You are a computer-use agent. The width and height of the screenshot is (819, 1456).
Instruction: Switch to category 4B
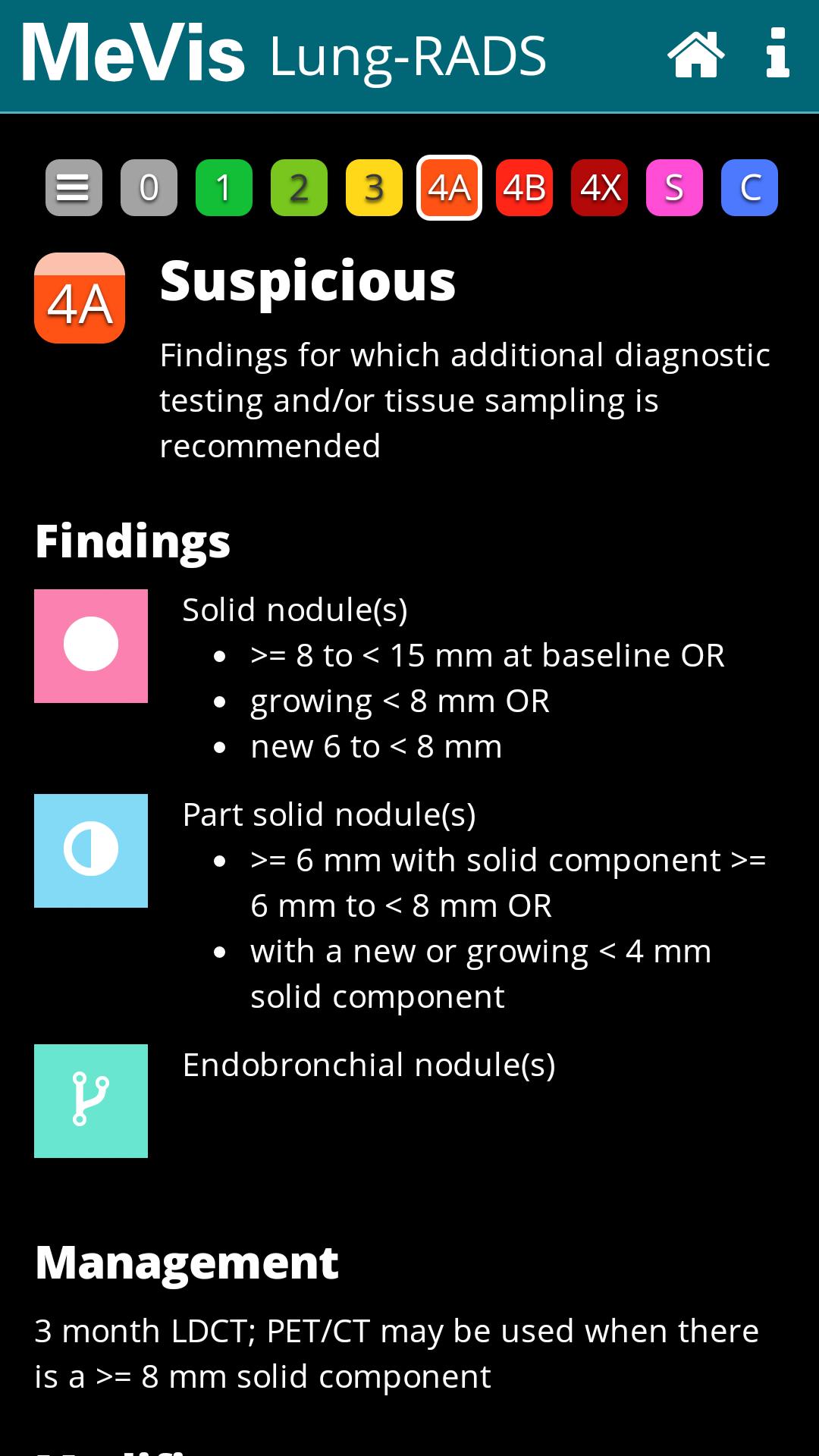click(524, 188)
